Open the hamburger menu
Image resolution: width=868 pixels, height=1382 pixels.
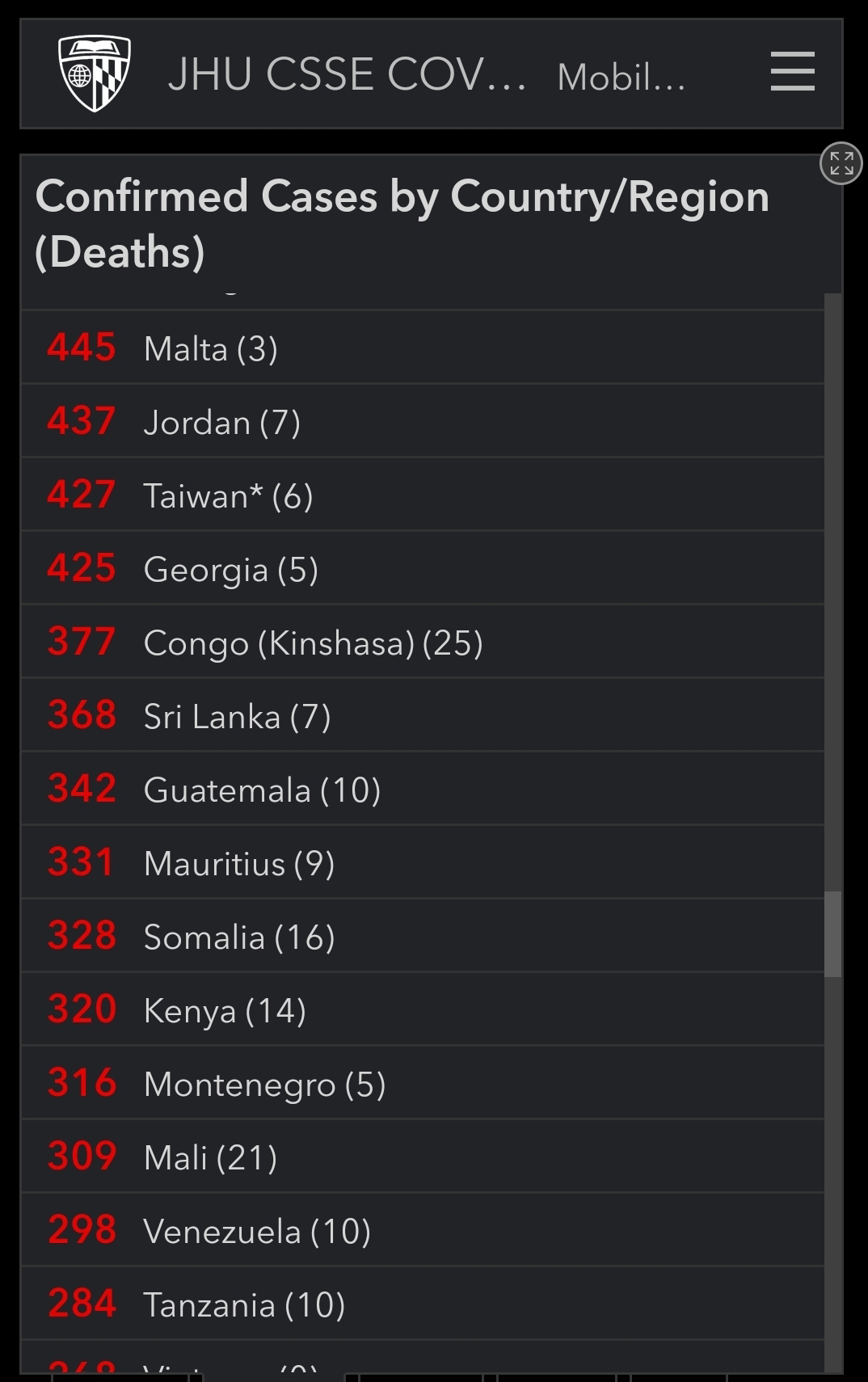tap(792, 71)
